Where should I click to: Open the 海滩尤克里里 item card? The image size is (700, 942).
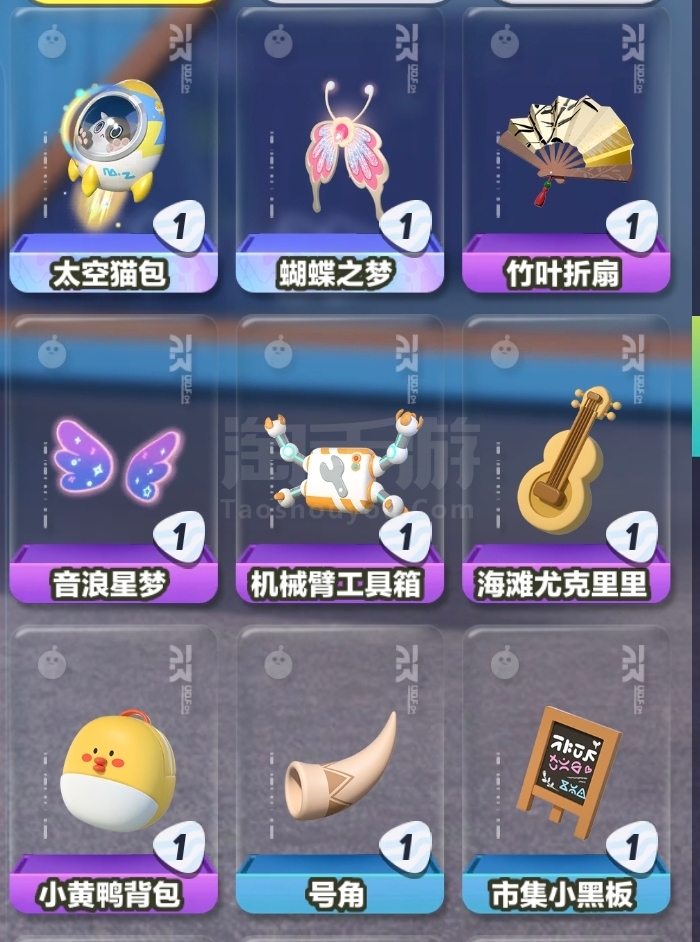[565, 460]
